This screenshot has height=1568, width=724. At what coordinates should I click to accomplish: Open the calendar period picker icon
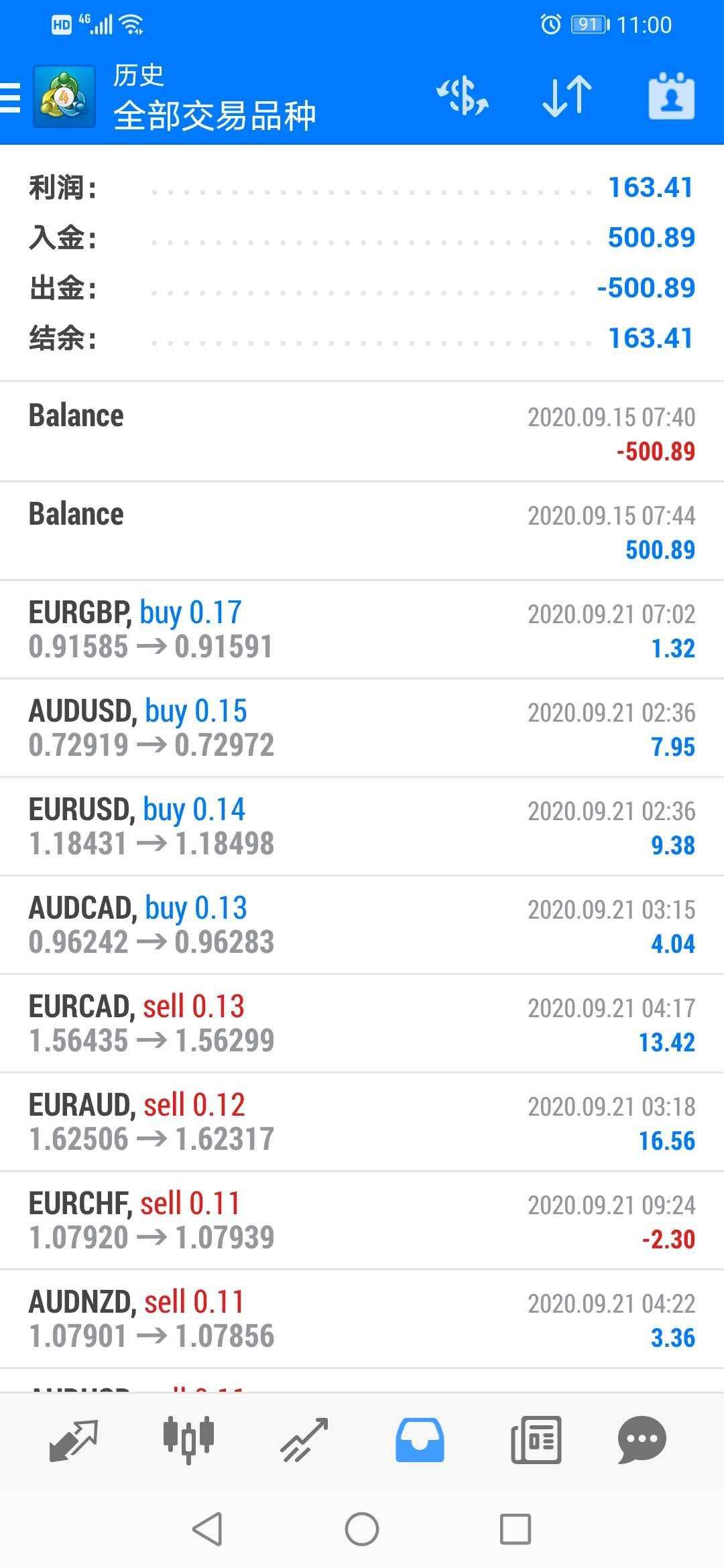pos(671,96)
